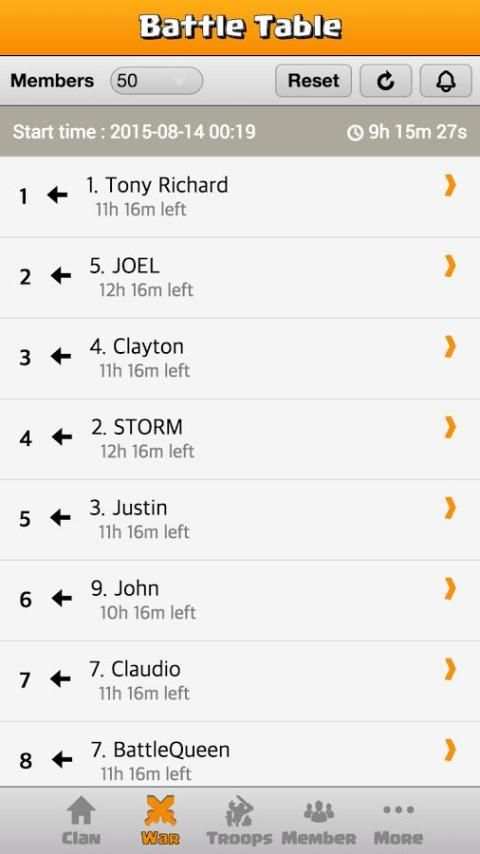Open the BattleQueen row
Screen dimensions: 480x854
click(x=240, y=754)
